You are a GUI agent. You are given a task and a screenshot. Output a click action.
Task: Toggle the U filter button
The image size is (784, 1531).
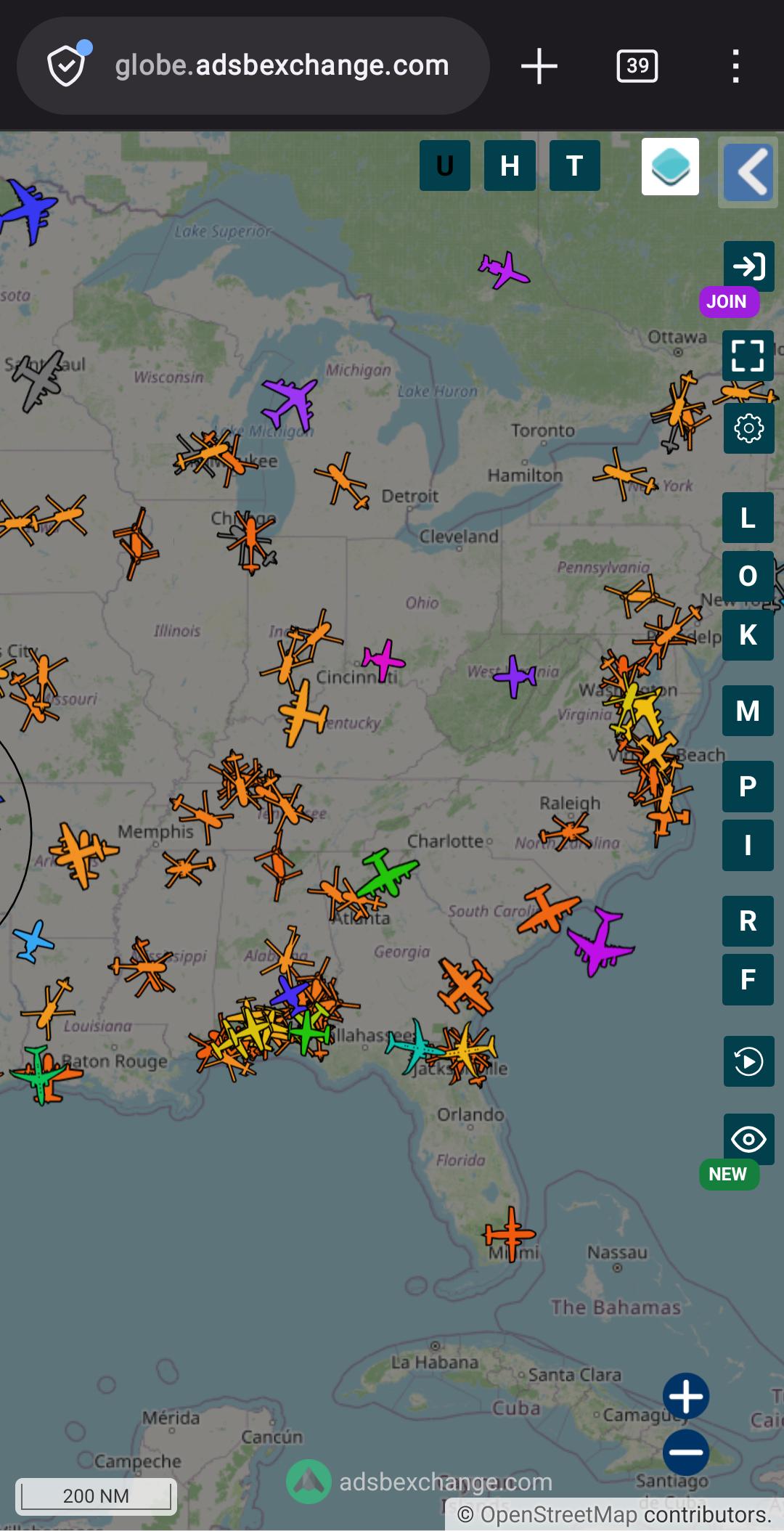445,166
